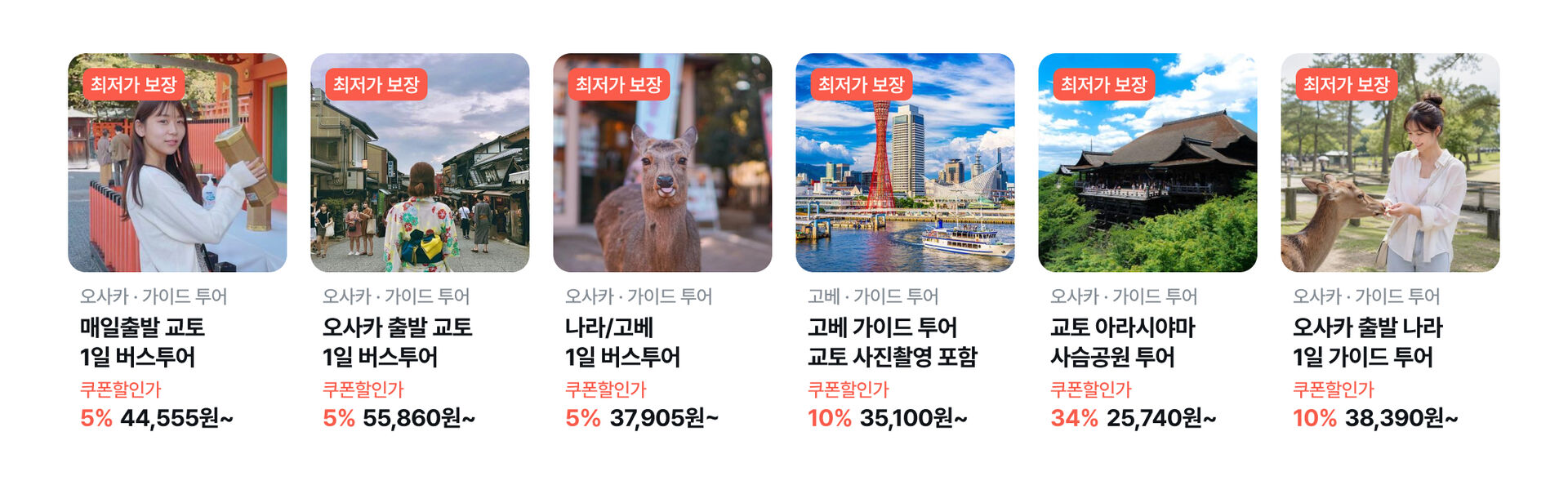This screenshot has width=1568, height=503.
Task: Open 오사카 출발 나라 1일 가이드 투어
Action: coord(1389,163)
